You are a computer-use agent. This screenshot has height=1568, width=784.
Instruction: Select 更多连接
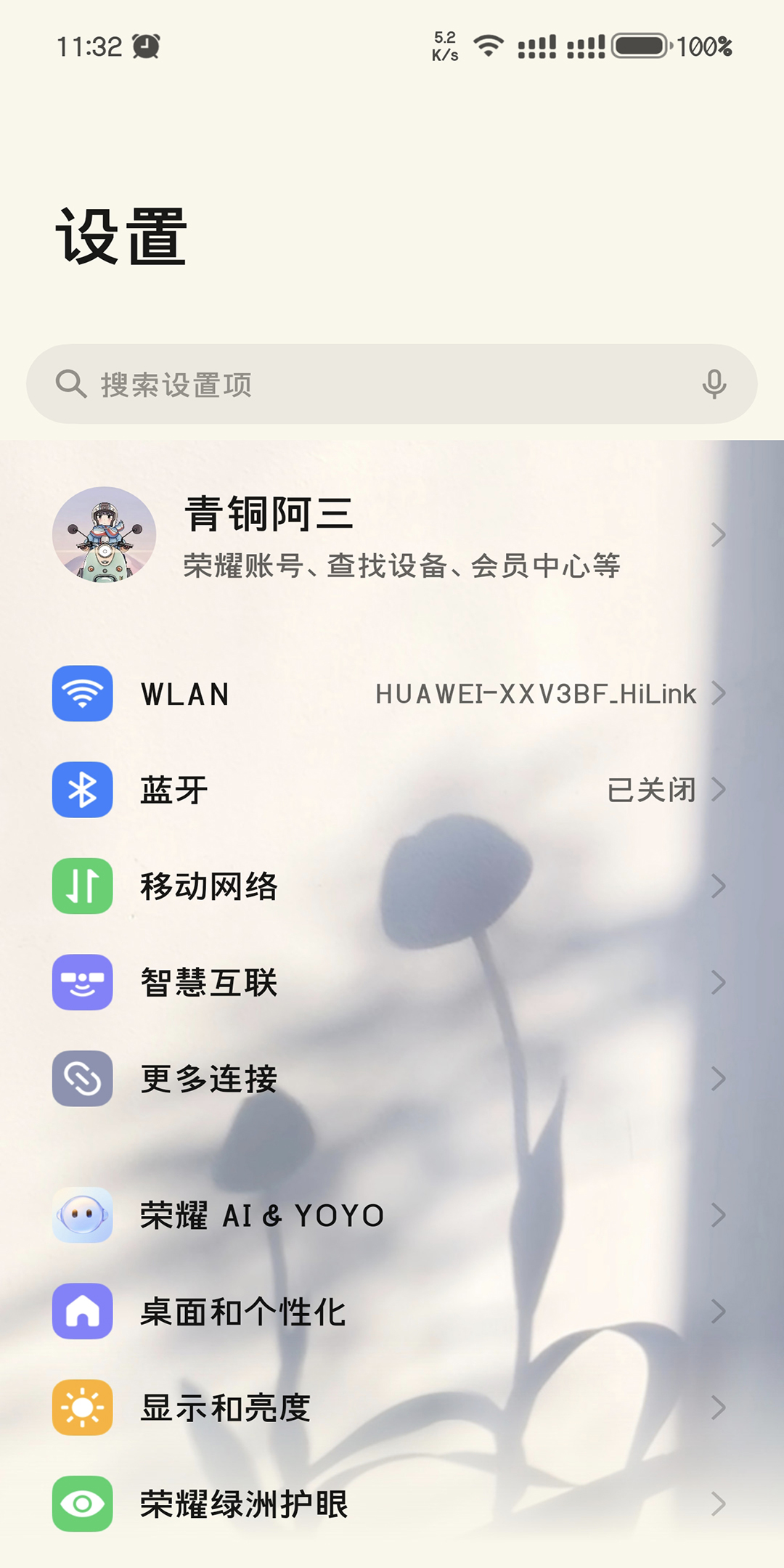point(392,1079)
